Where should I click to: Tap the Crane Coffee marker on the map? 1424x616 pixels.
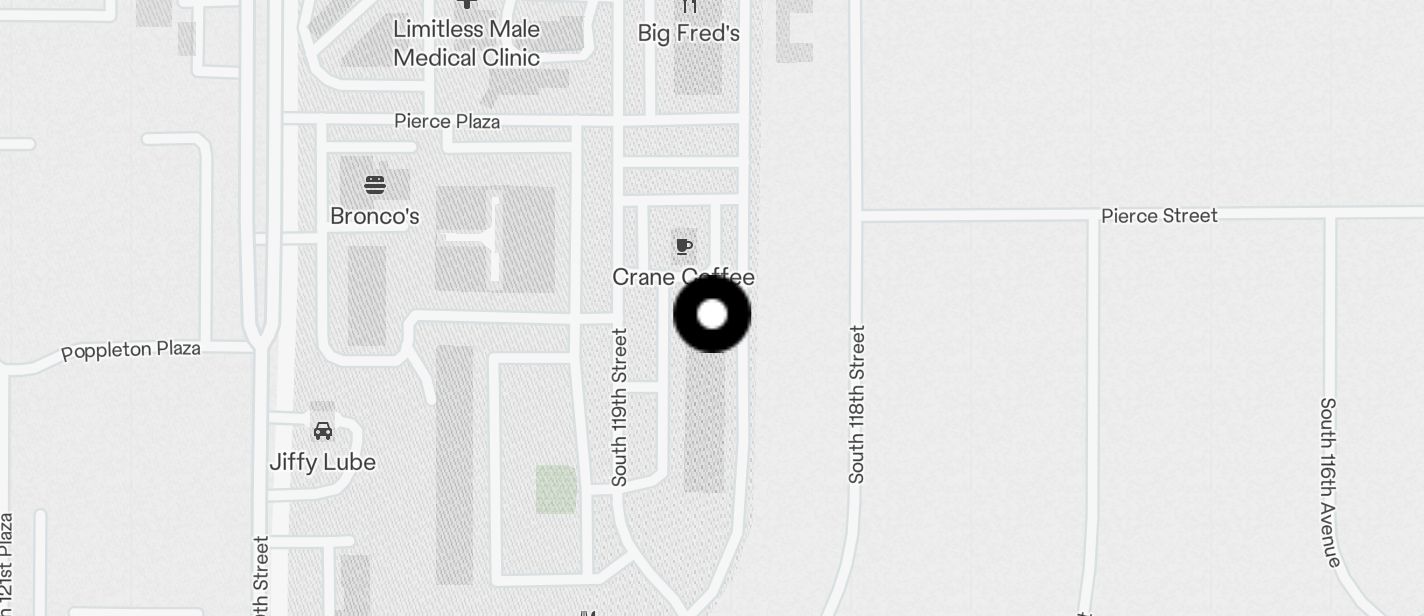(684, 247)
